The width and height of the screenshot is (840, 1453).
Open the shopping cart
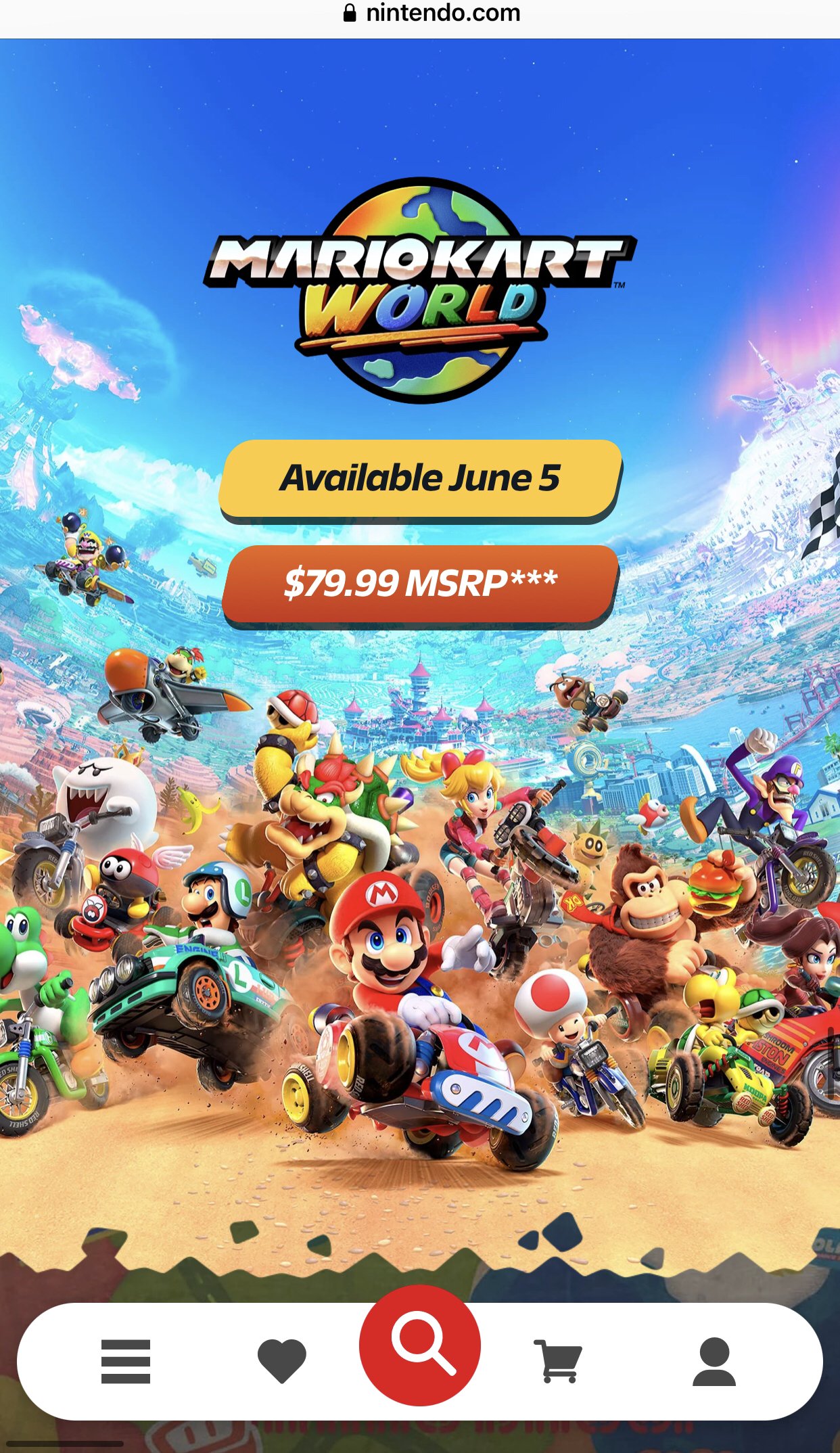pos(559,1360)
